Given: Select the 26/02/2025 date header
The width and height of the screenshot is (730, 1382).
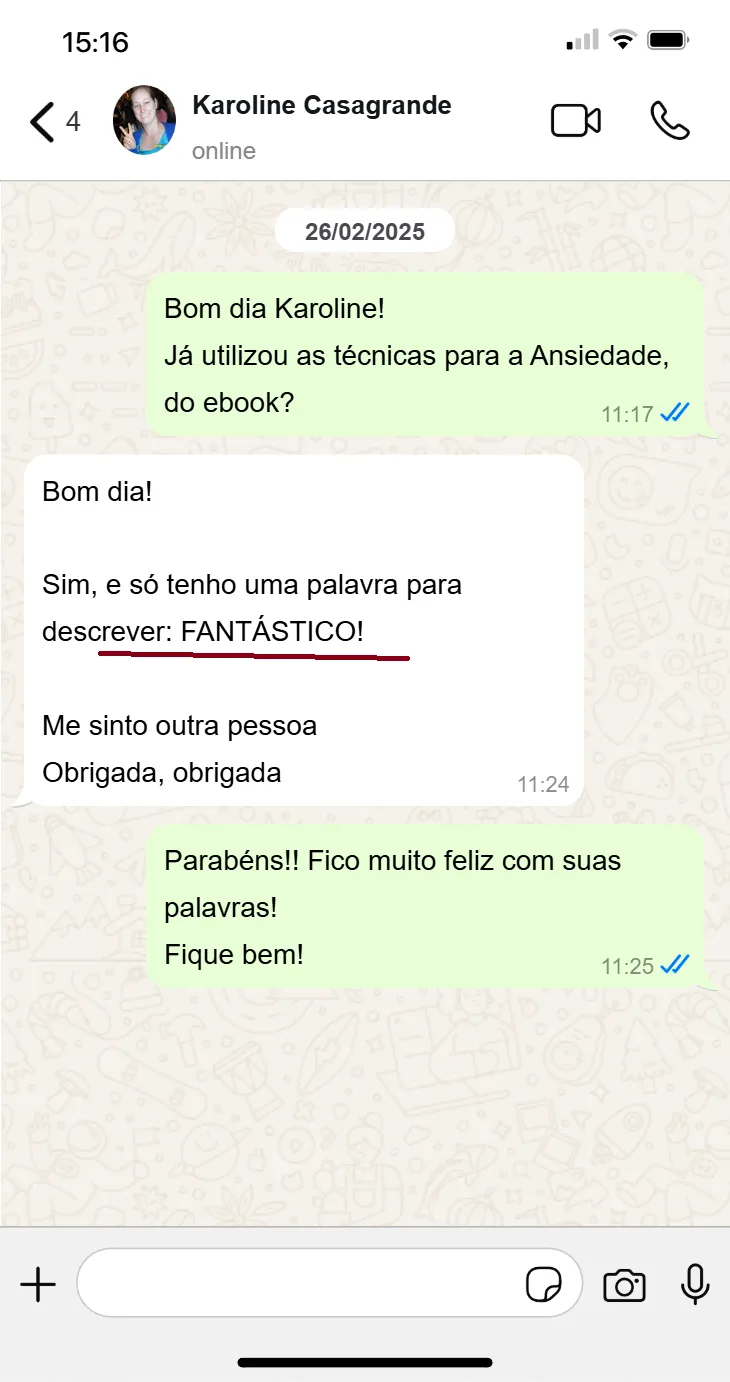Looking at the screenshot, I should click(x=365, y=230).
